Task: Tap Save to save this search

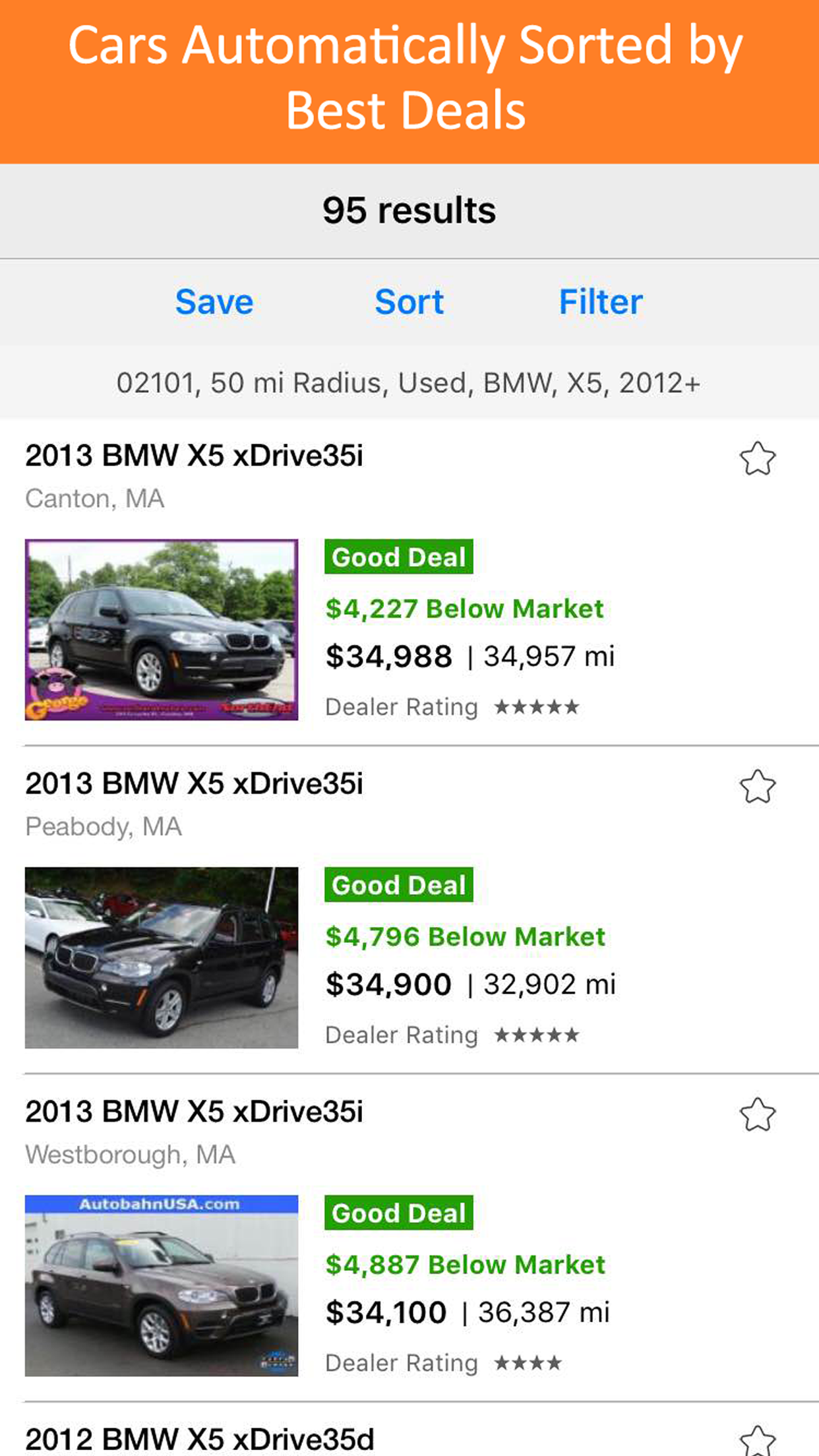Action: click(x=214, y=302)
